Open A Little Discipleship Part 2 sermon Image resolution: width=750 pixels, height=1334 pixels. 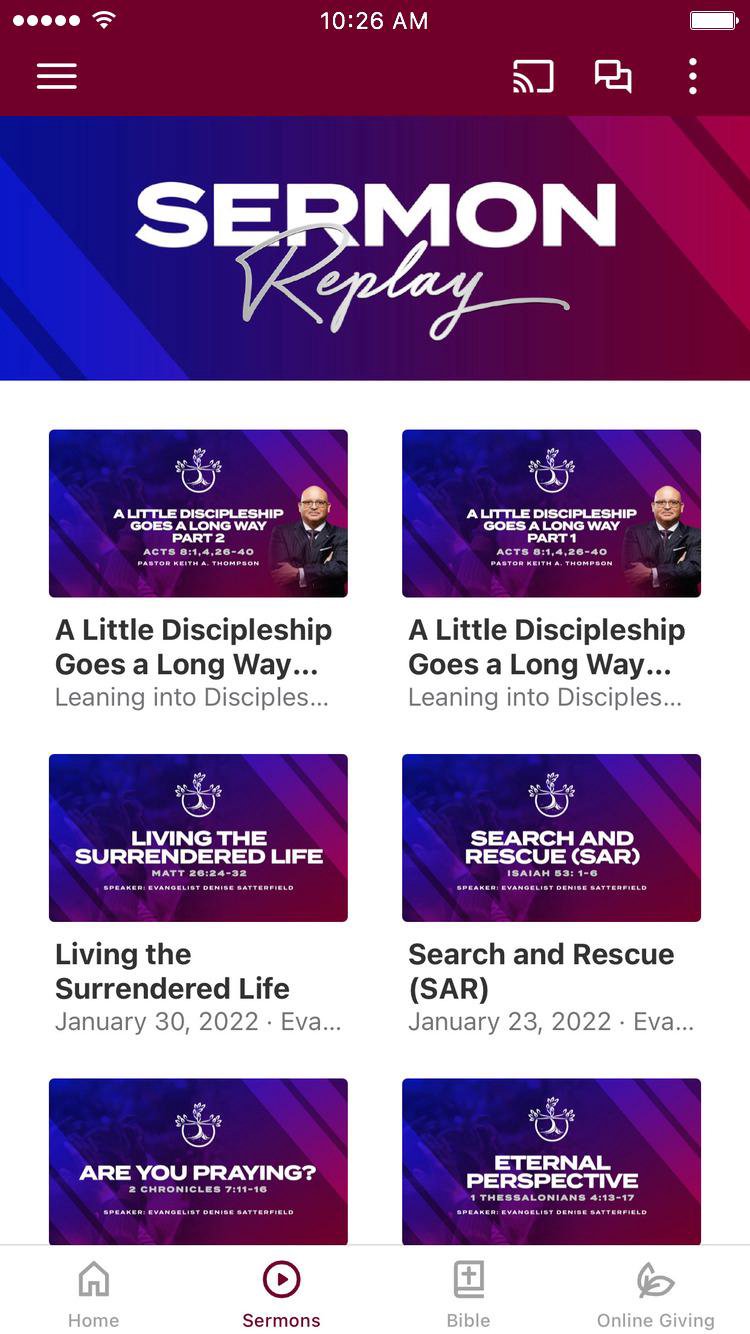click(198, 514)
